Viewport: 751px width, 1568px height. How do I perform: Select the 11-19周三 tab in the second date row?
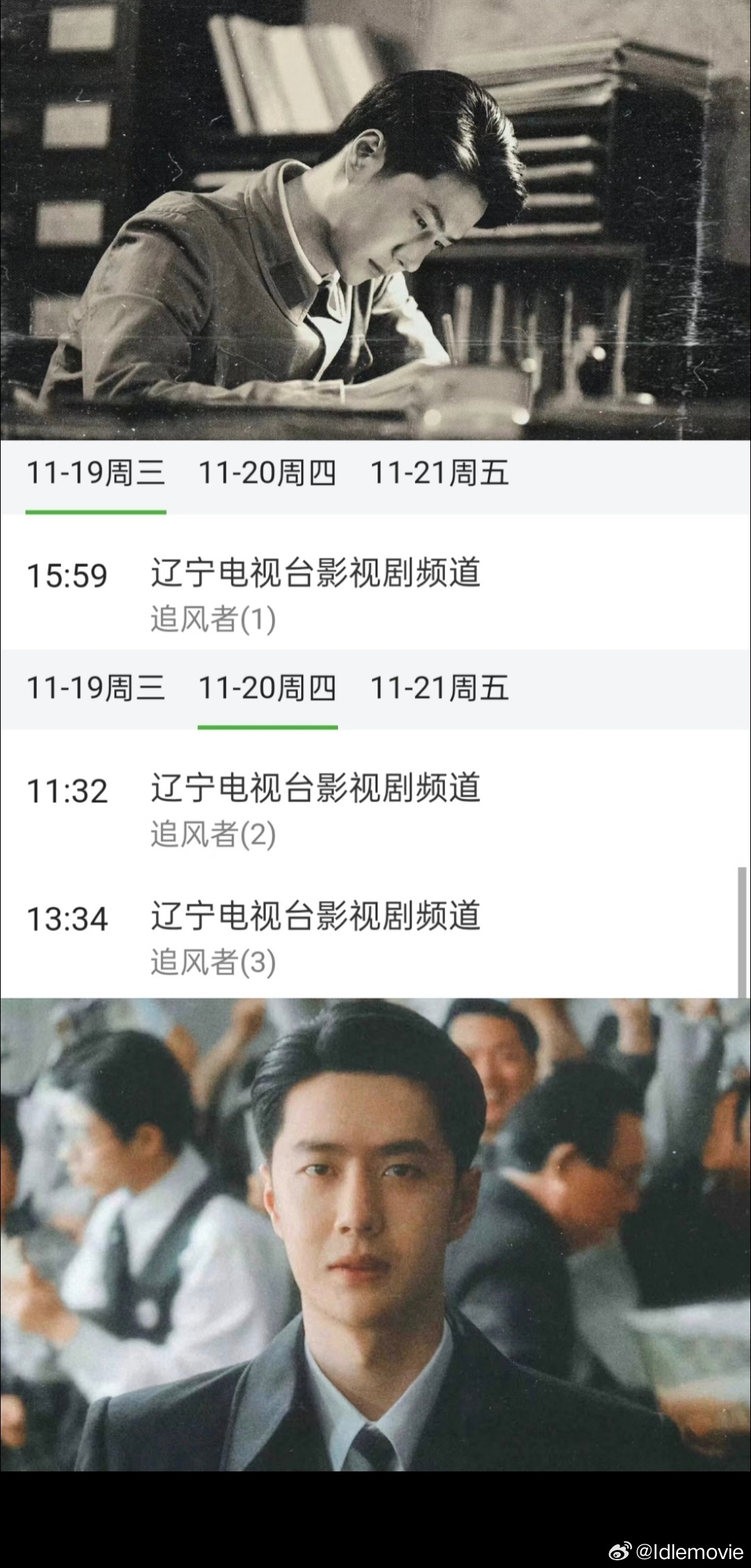[x=95, y=690]
